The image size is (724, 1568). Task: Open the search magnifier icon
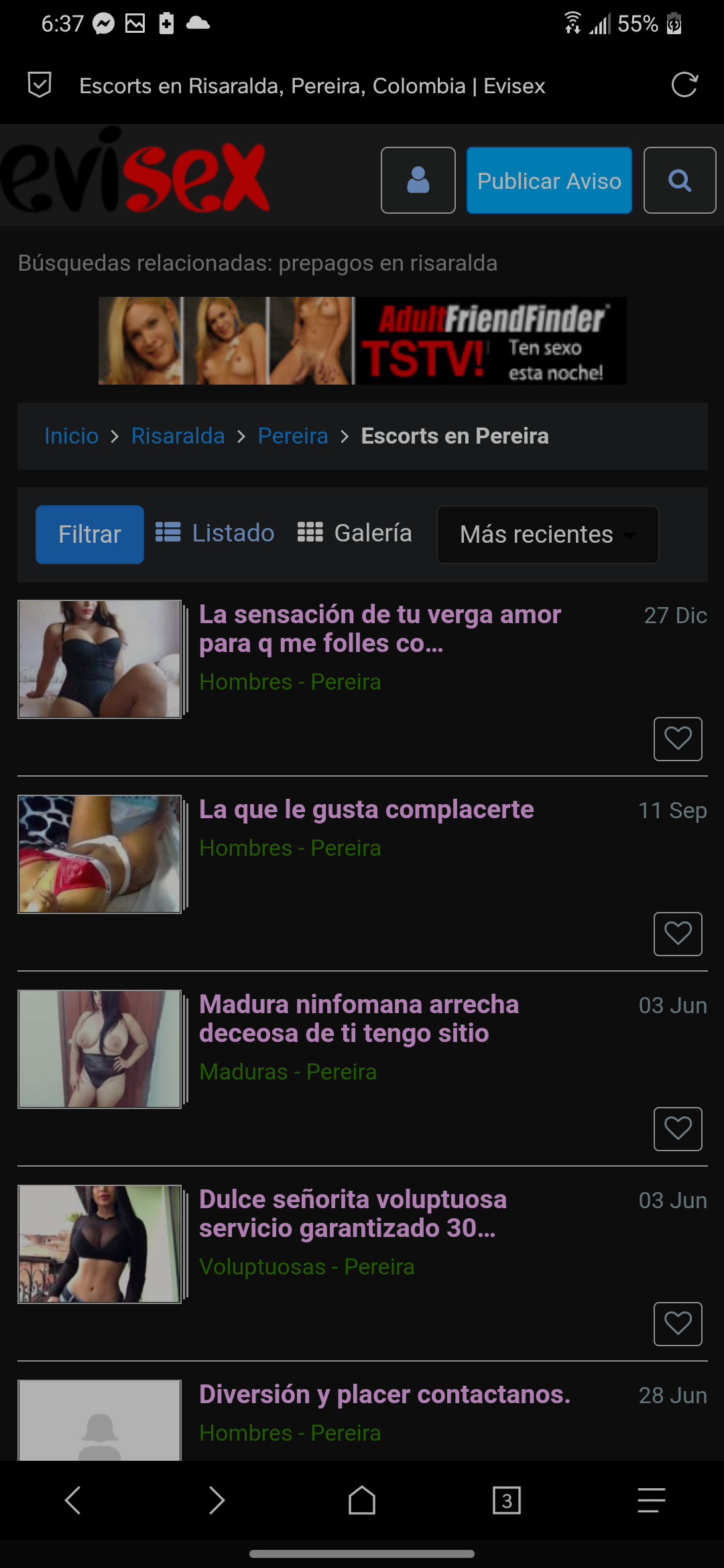coord(680,180)
